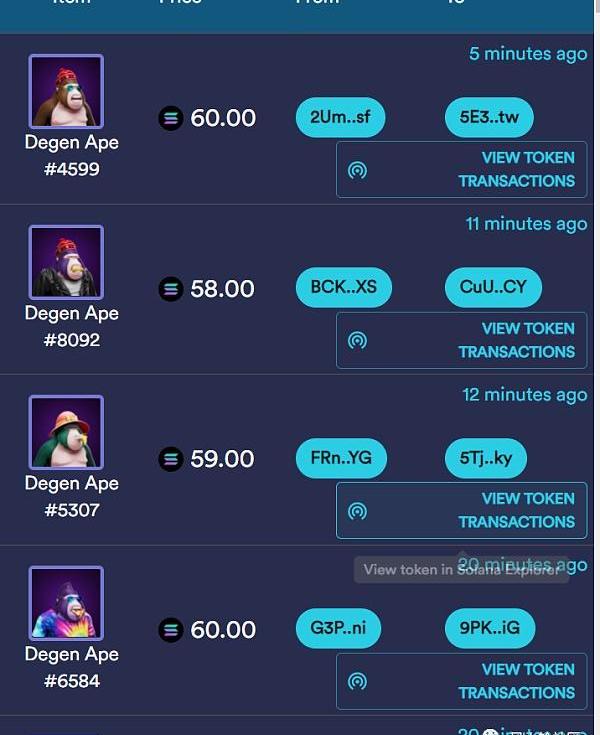Open Degen Ape #4599 thumbnail
Screen dimensions: 600x735
tap(66, 92)
